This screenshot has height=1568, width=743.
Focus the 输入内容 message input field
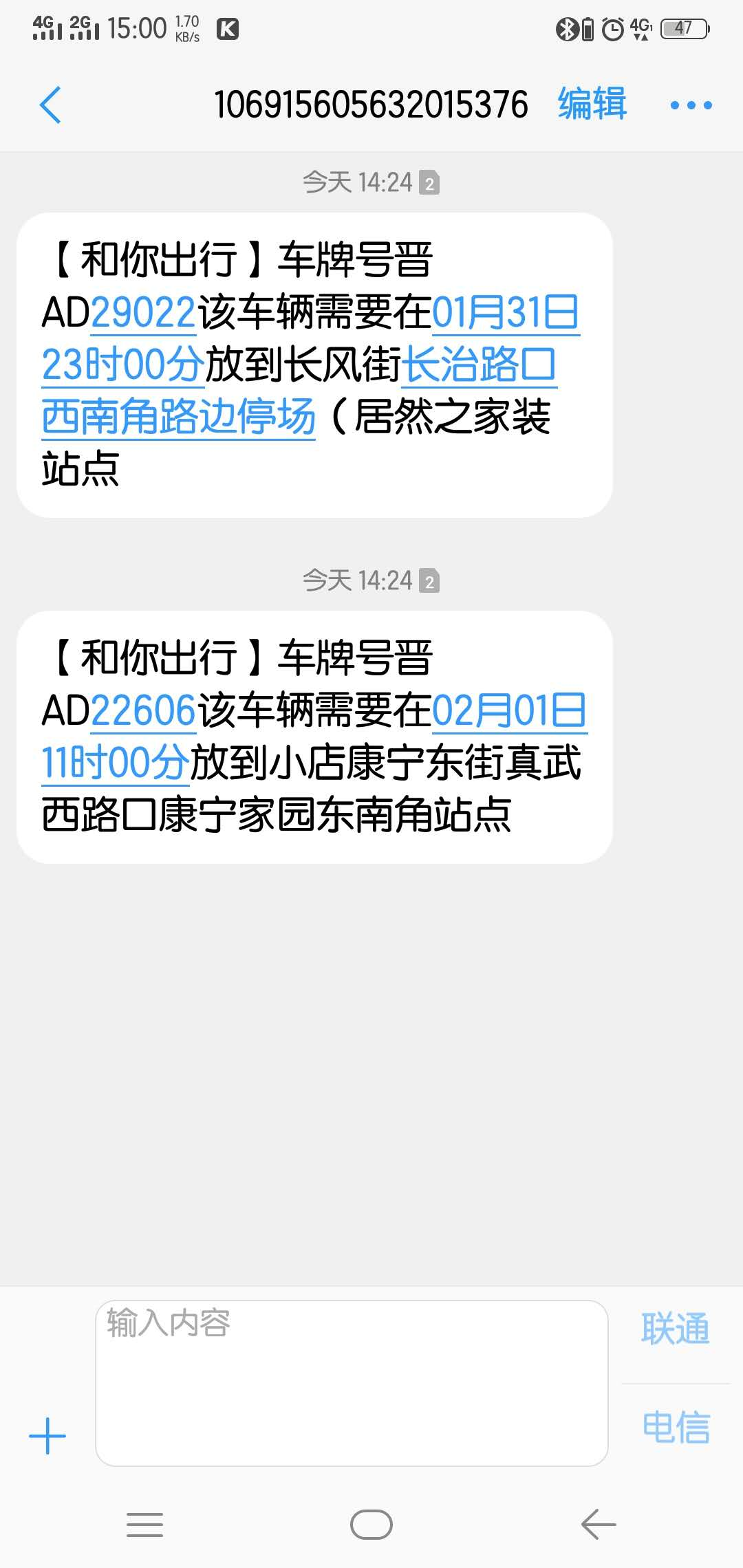[x=351, y=1382]
